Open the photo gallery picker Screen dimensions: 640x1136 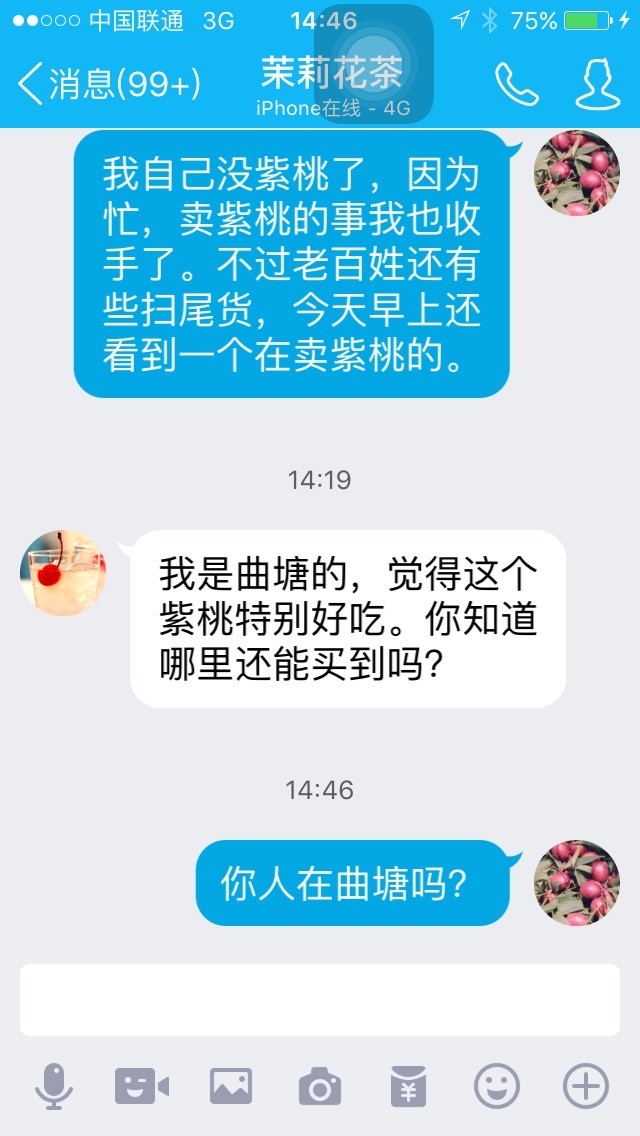tap(231, 1086)
